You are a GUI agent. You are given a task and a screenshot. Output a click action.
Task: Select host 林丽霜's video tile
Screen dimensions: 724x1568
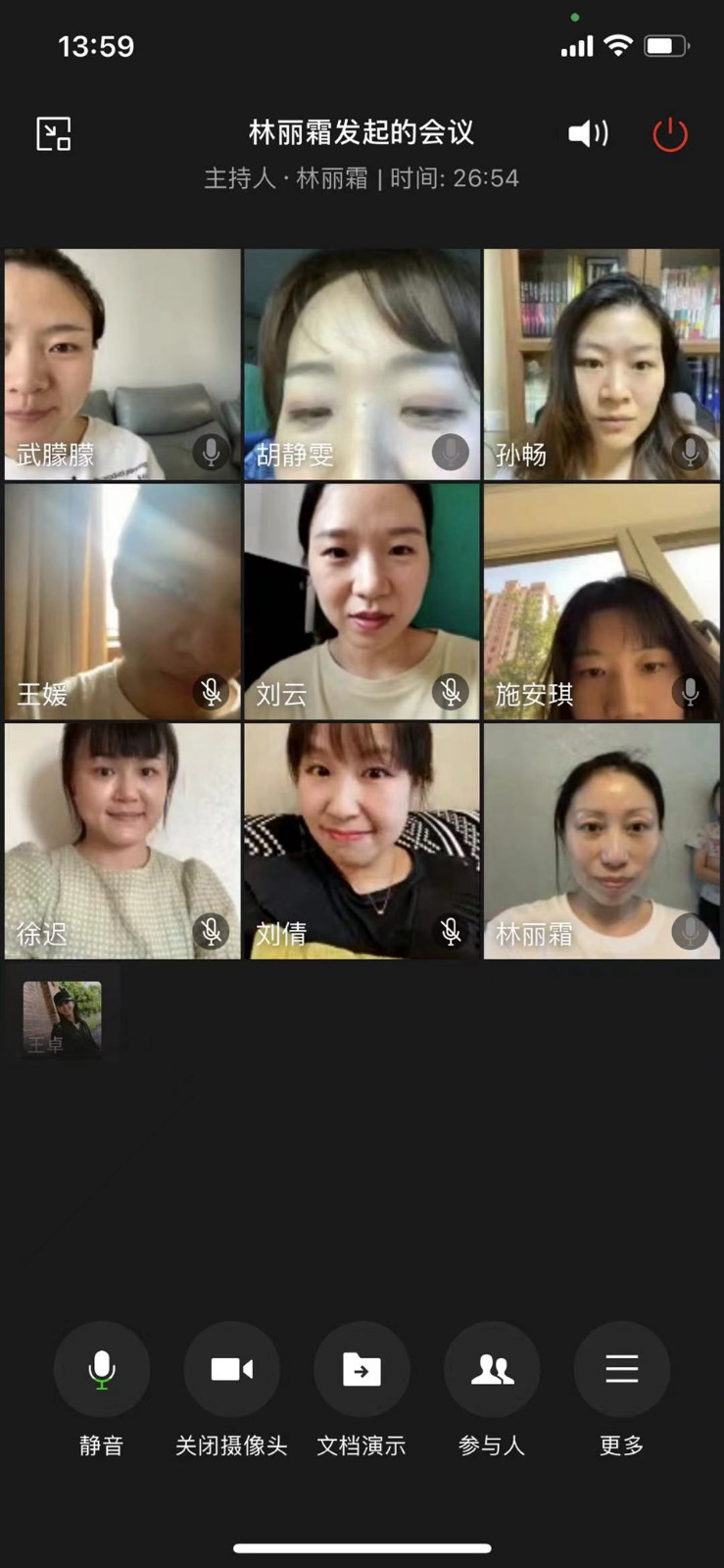[602, 841]
